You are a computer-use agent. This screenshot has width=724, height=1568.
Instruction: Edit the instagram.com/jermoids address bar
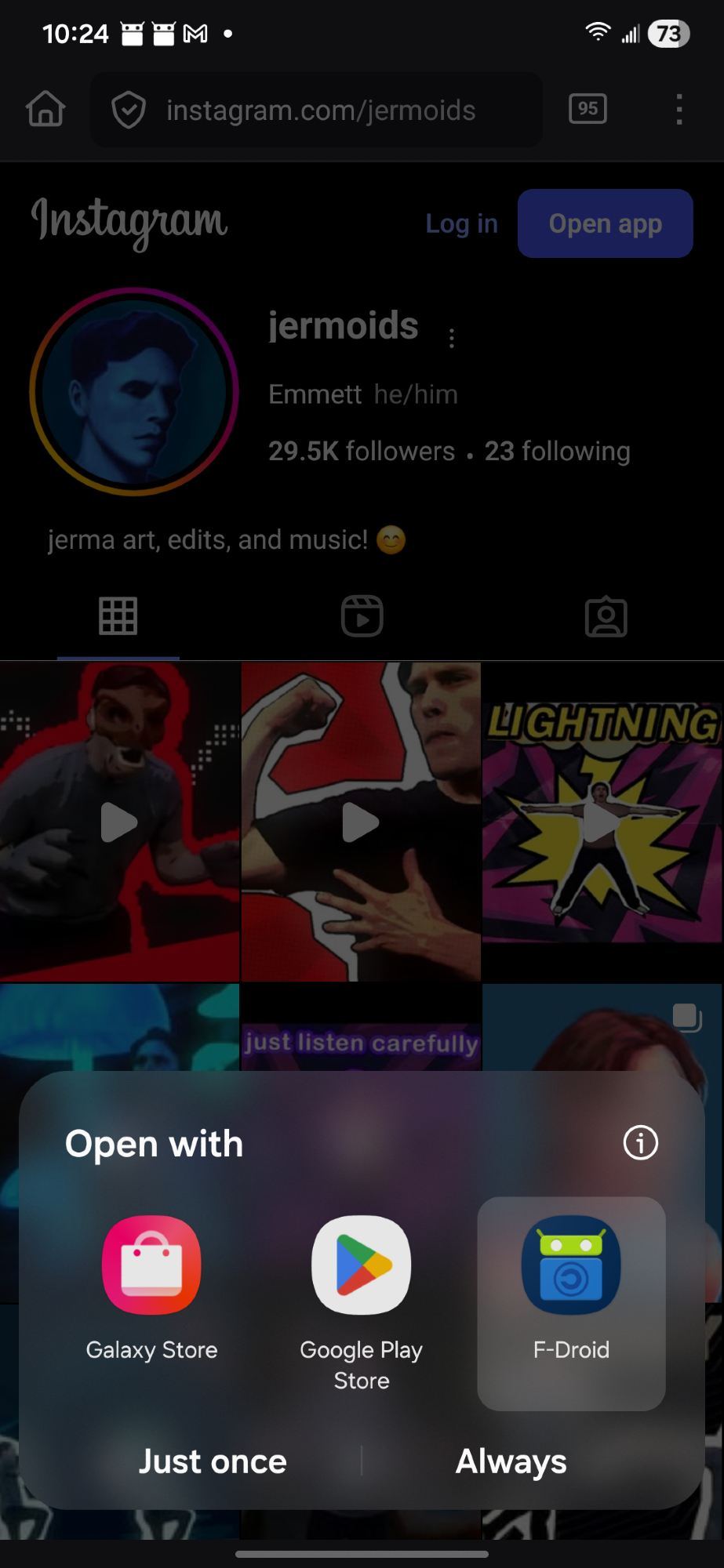pyautogui.click(x=320, y=111)
